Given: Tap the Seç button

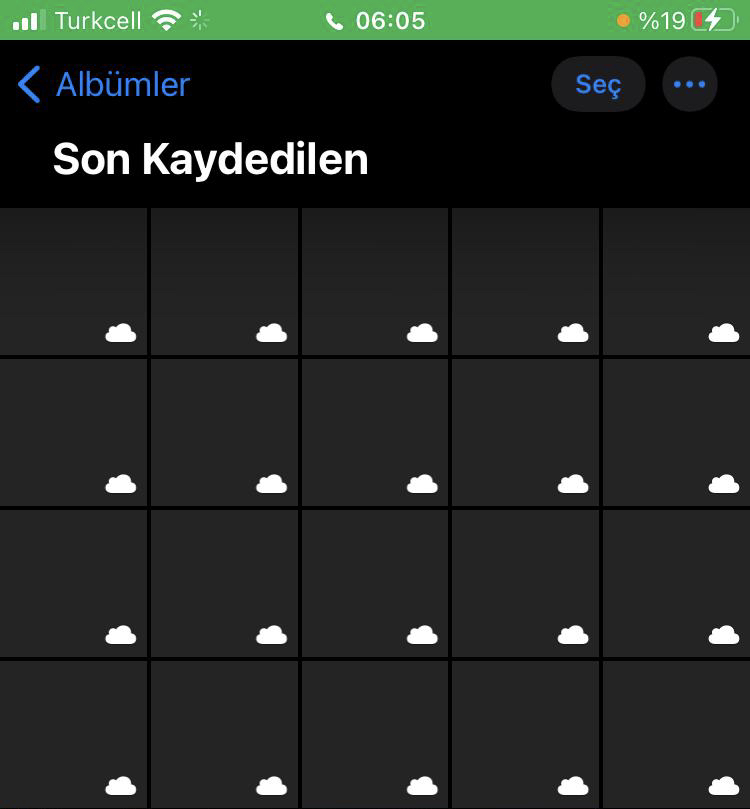Looking at the screenshot, I should pos(598,85).
